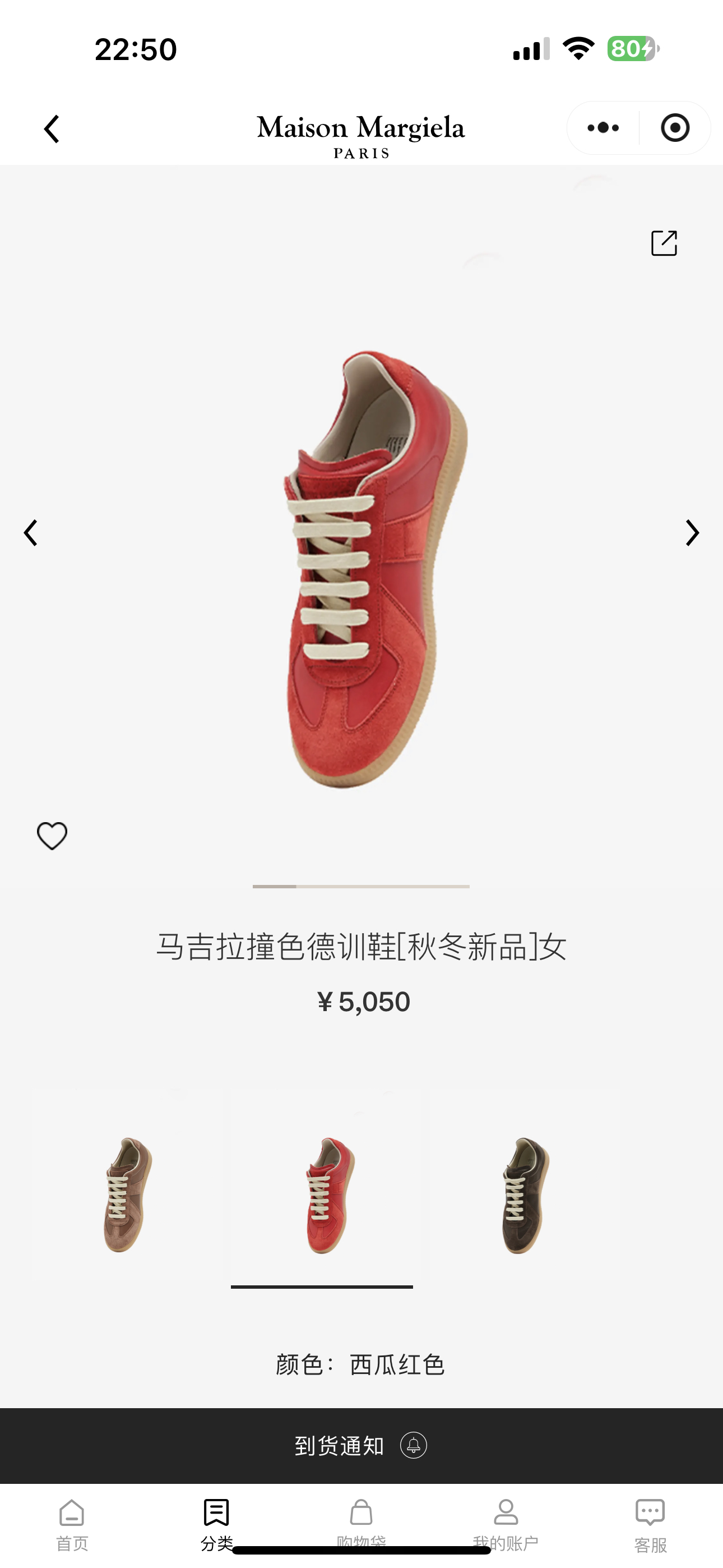Tap the circular close/exit capsule icon
Screen dimensions: 723x1568
[x=675, y=128]
